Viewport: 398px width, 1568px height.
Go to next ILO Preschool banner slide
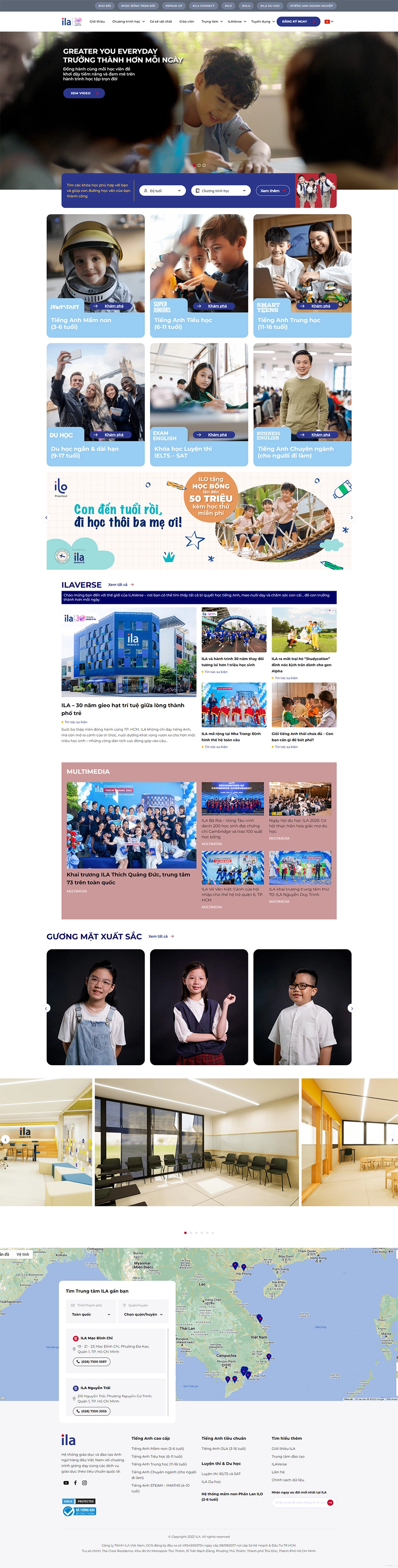point(351,517)
